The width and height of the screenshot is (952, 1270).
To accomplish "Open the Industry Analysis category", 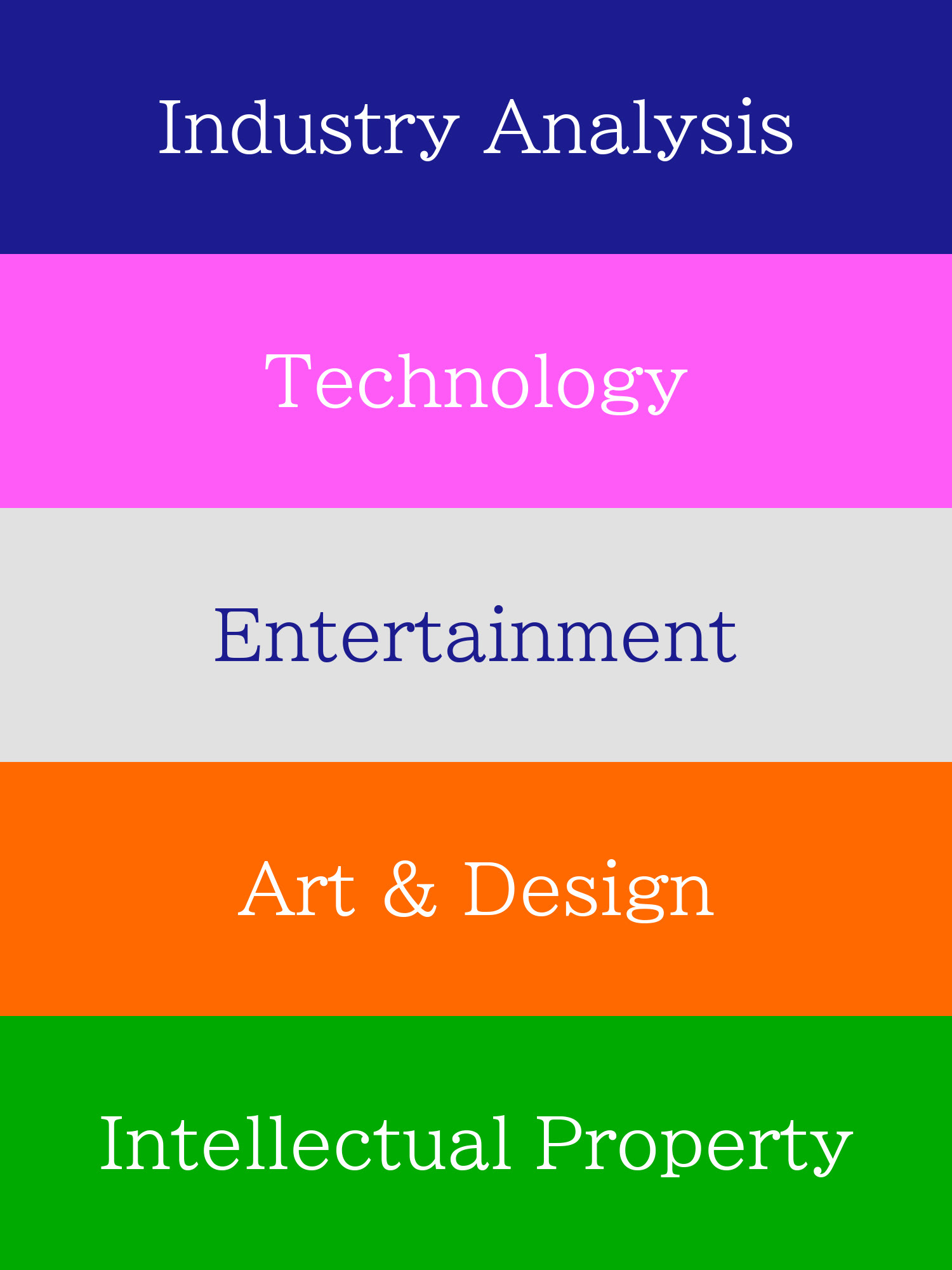I will pos(476,127).
